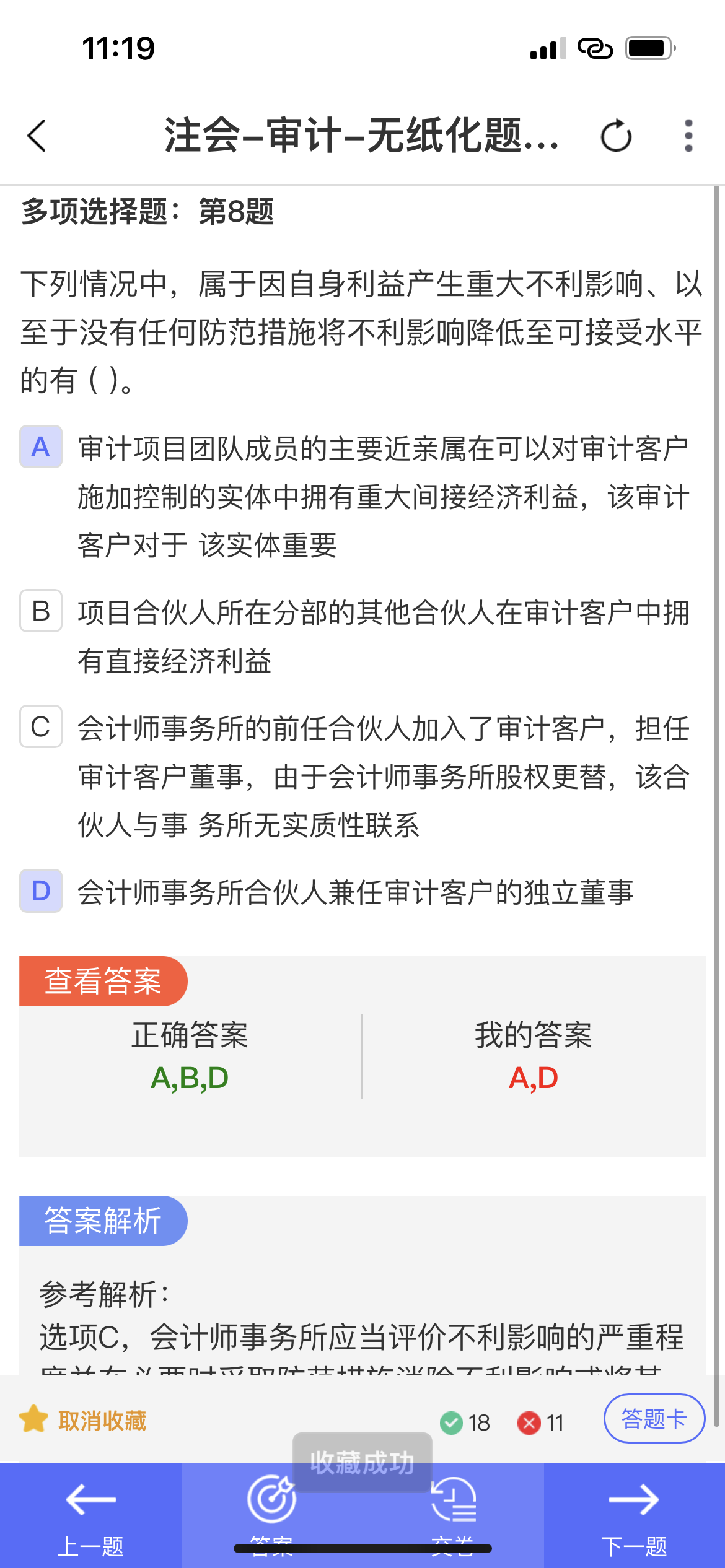The image size is (725, 1568).
Task: Go back using the top-left arrow
Action: [x=37, y=136]
